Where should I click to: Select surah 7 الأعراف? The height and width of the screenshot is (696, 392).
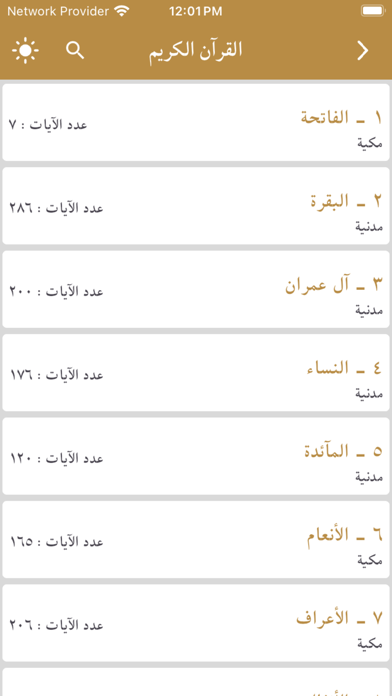tap(196, 623)
